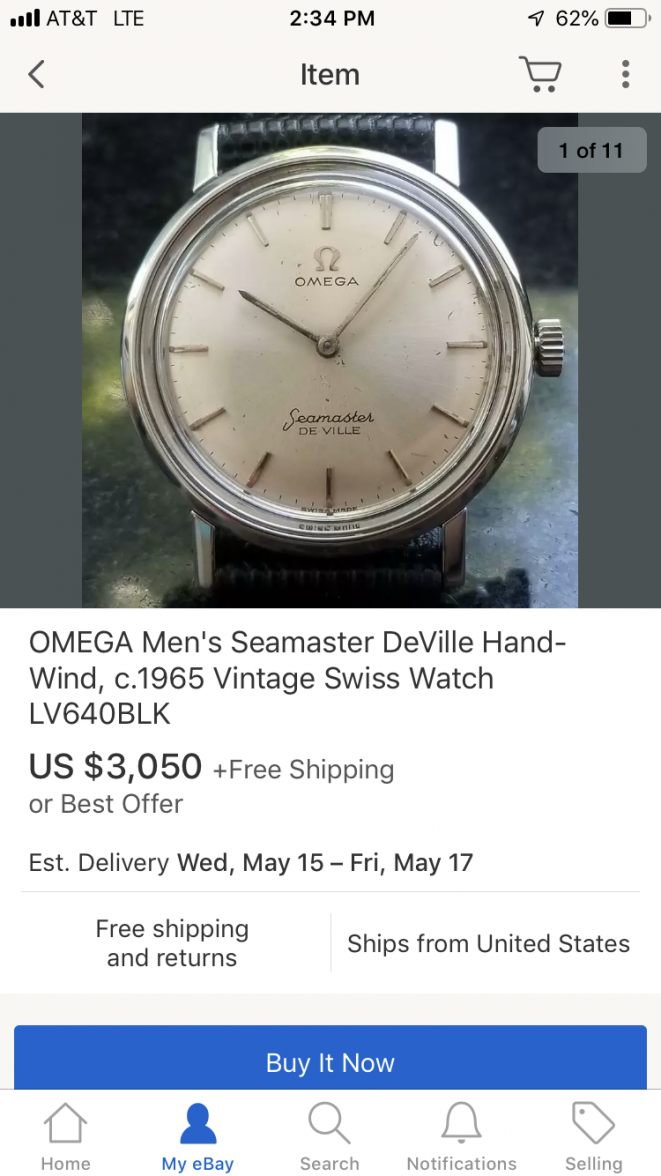This screenshot has height=1176, width=661.
Task: Open the shopping cart
Action: pyautogui.click(x=540, y=74)
